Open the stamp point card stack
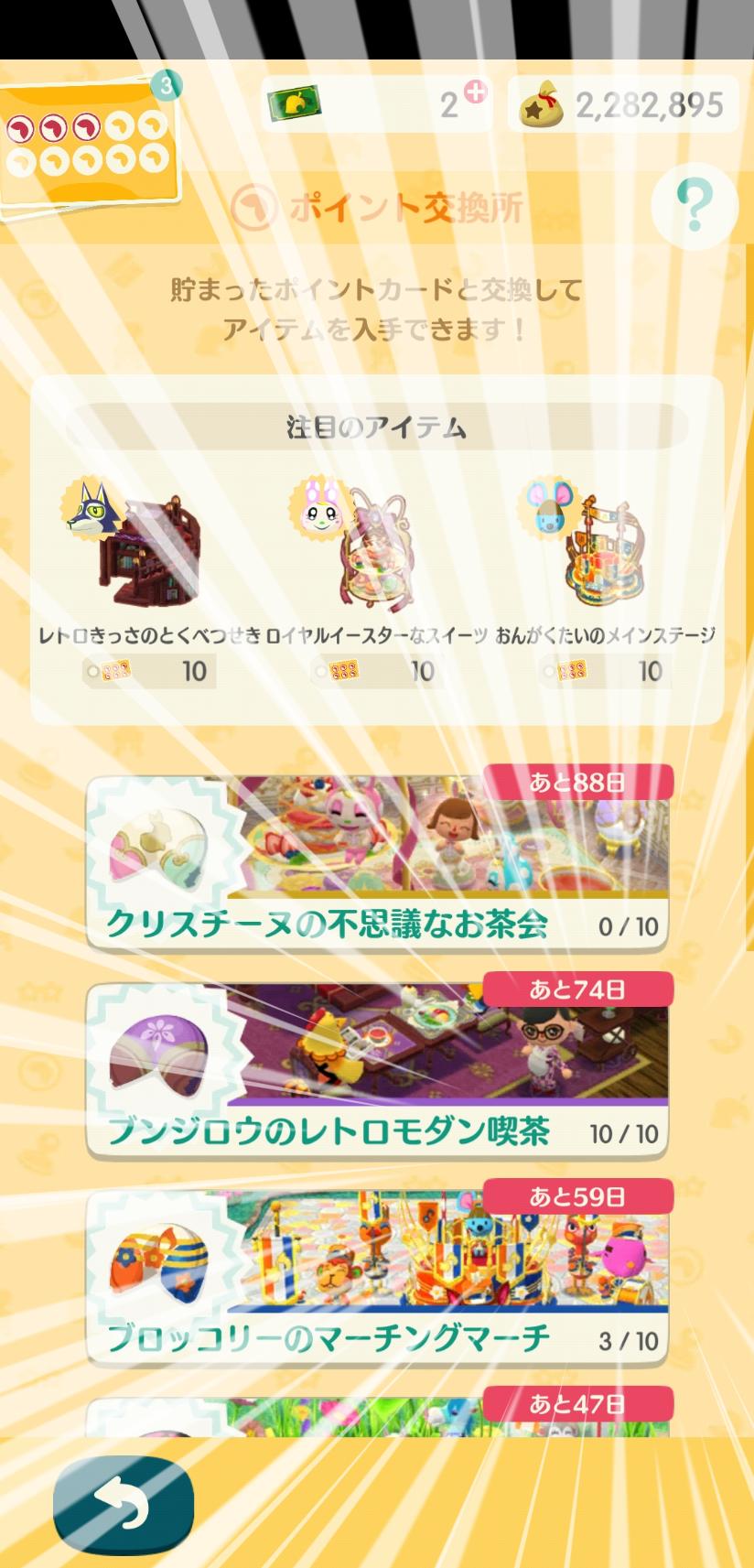The image size is (754, 1568). click(x=89, y=146)
